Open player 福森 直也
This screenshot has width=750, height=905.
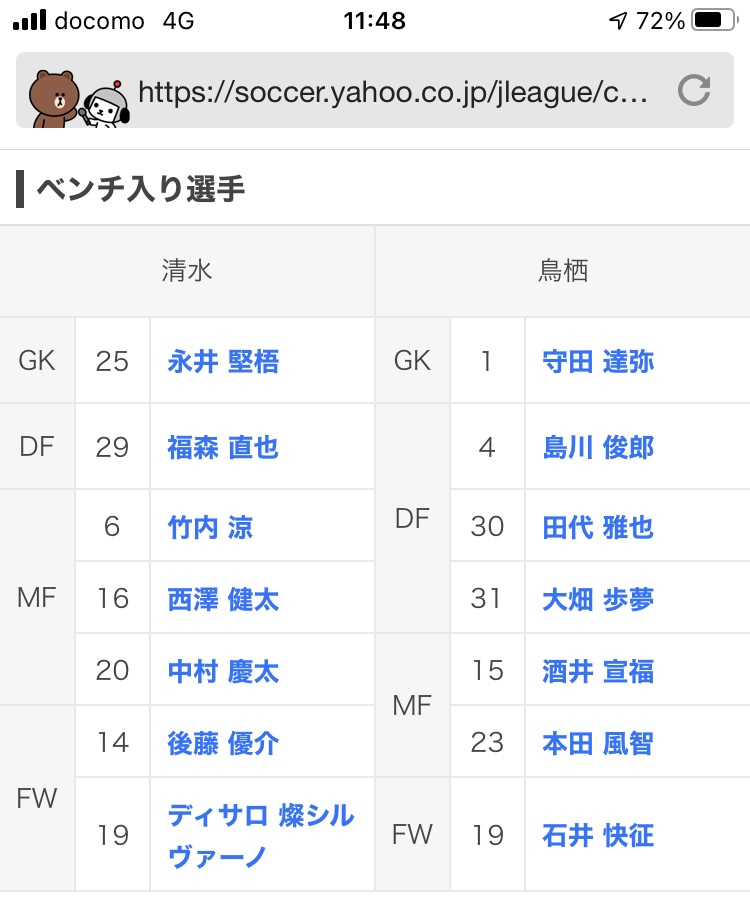point(223,447)
